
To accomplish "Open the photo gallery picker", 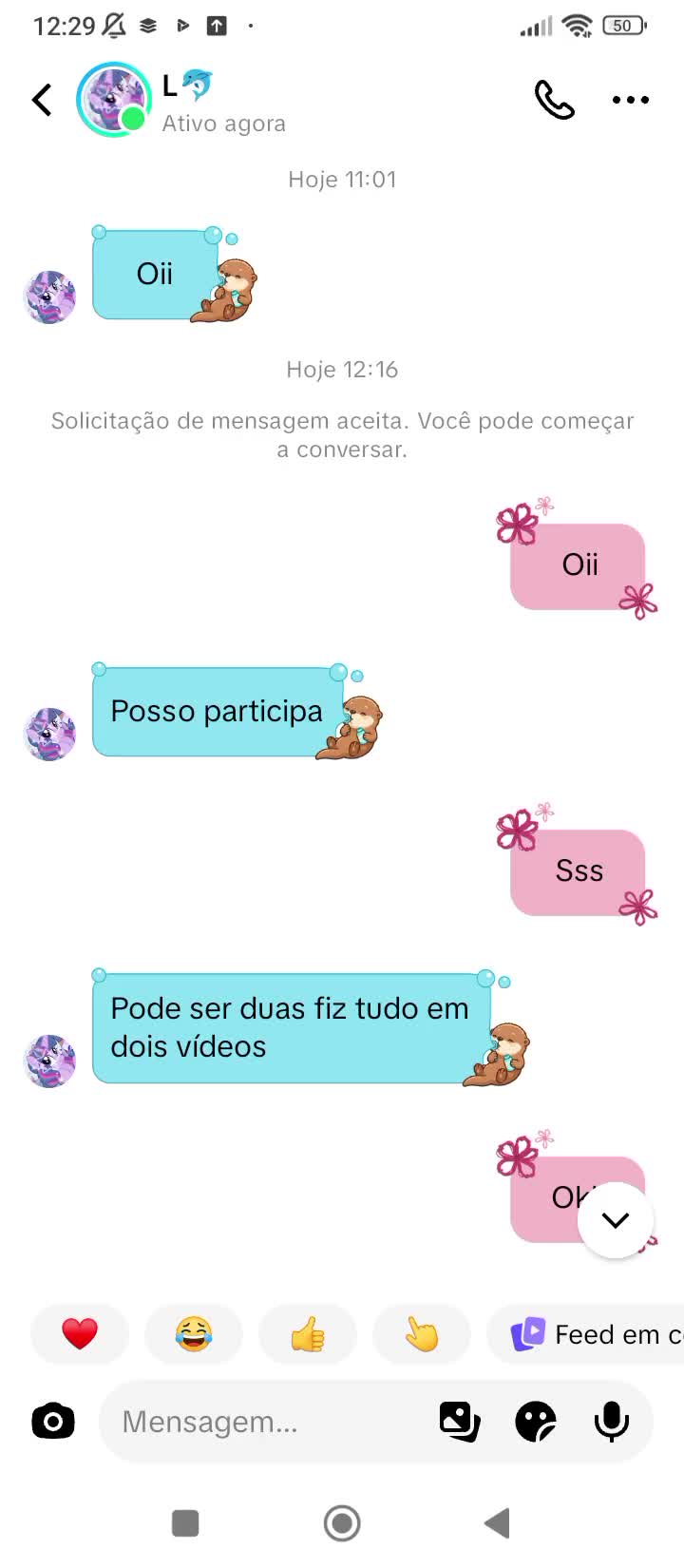I will [x=460, y=1422].
